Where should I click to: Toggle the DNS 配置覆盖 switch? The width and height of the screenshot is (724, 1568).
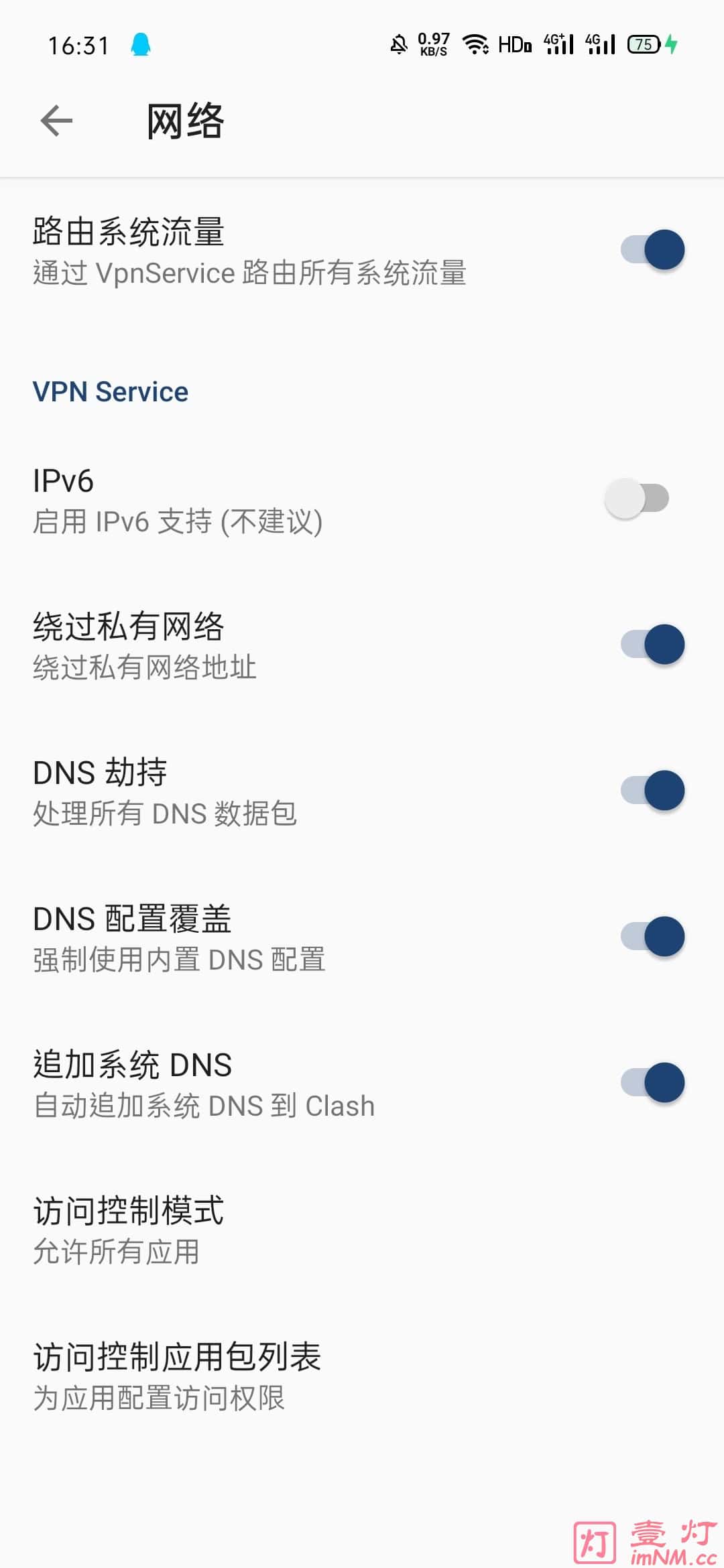(652, 937)
